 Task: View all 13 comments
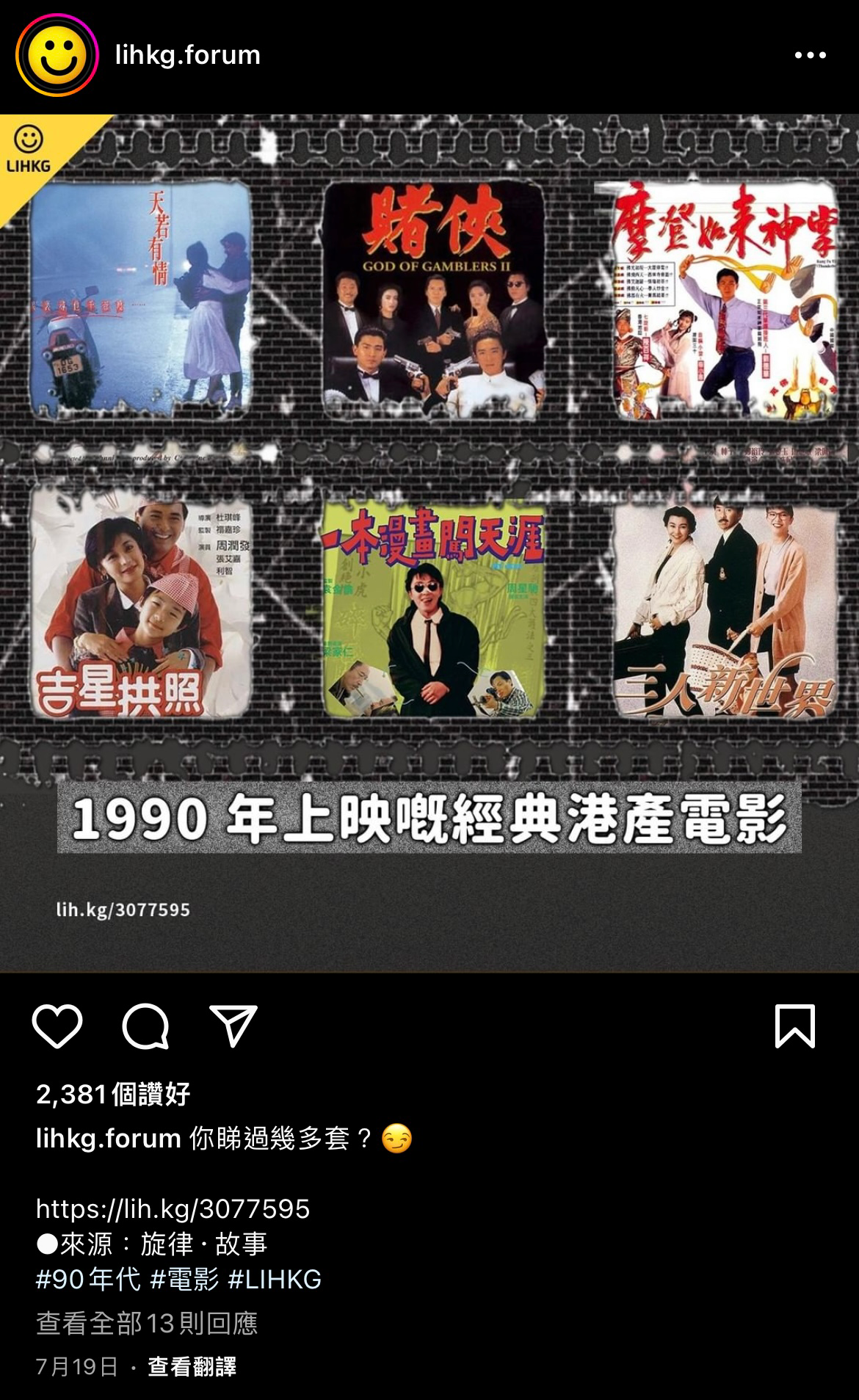click(147, 1323)
